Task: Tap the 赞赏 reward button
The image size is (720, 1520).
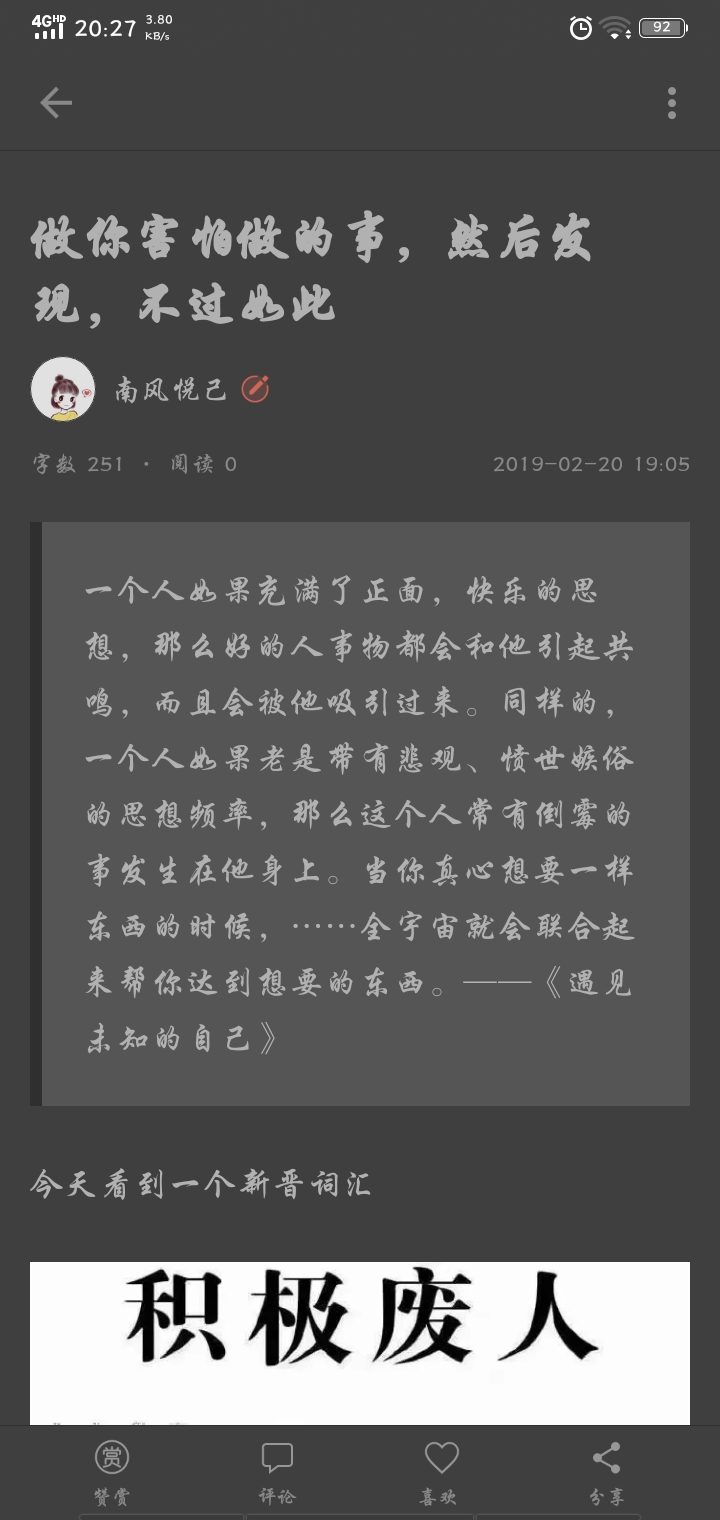Action: (112, 1473)
